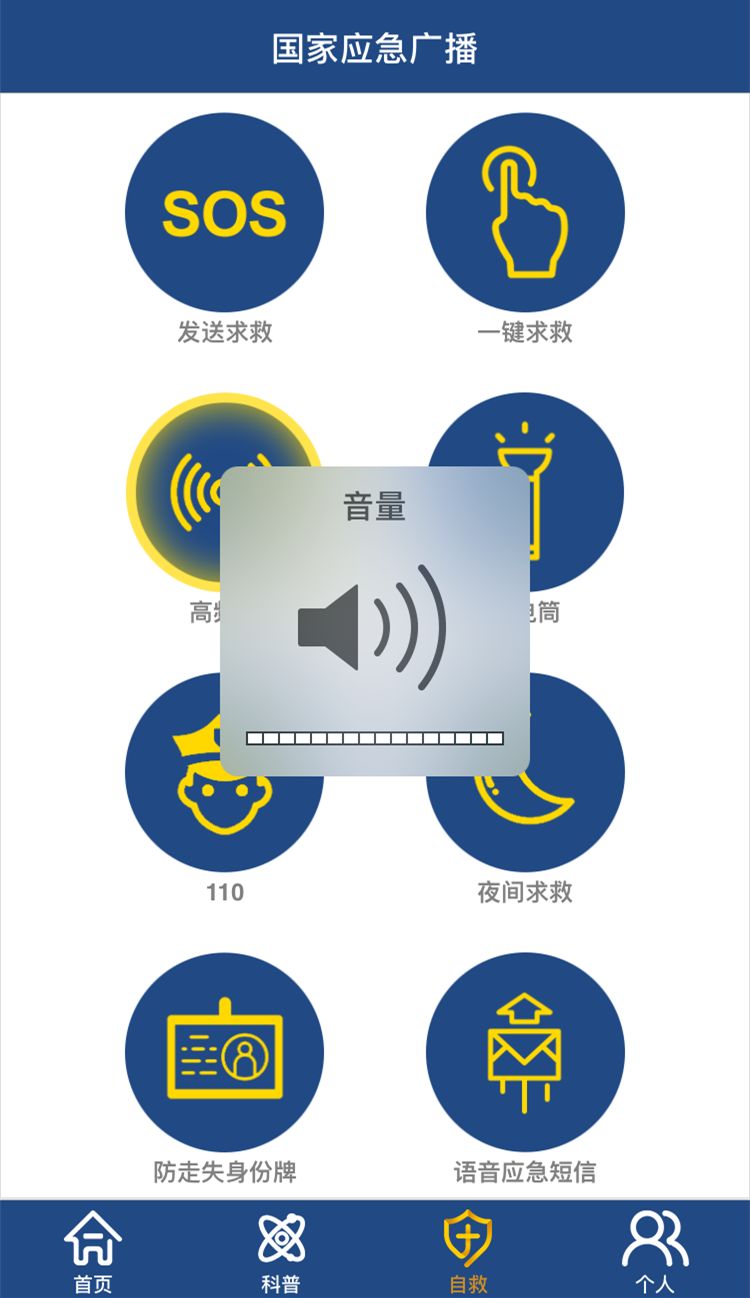Tap the 夜间求救 text label

tap(524, 893)
